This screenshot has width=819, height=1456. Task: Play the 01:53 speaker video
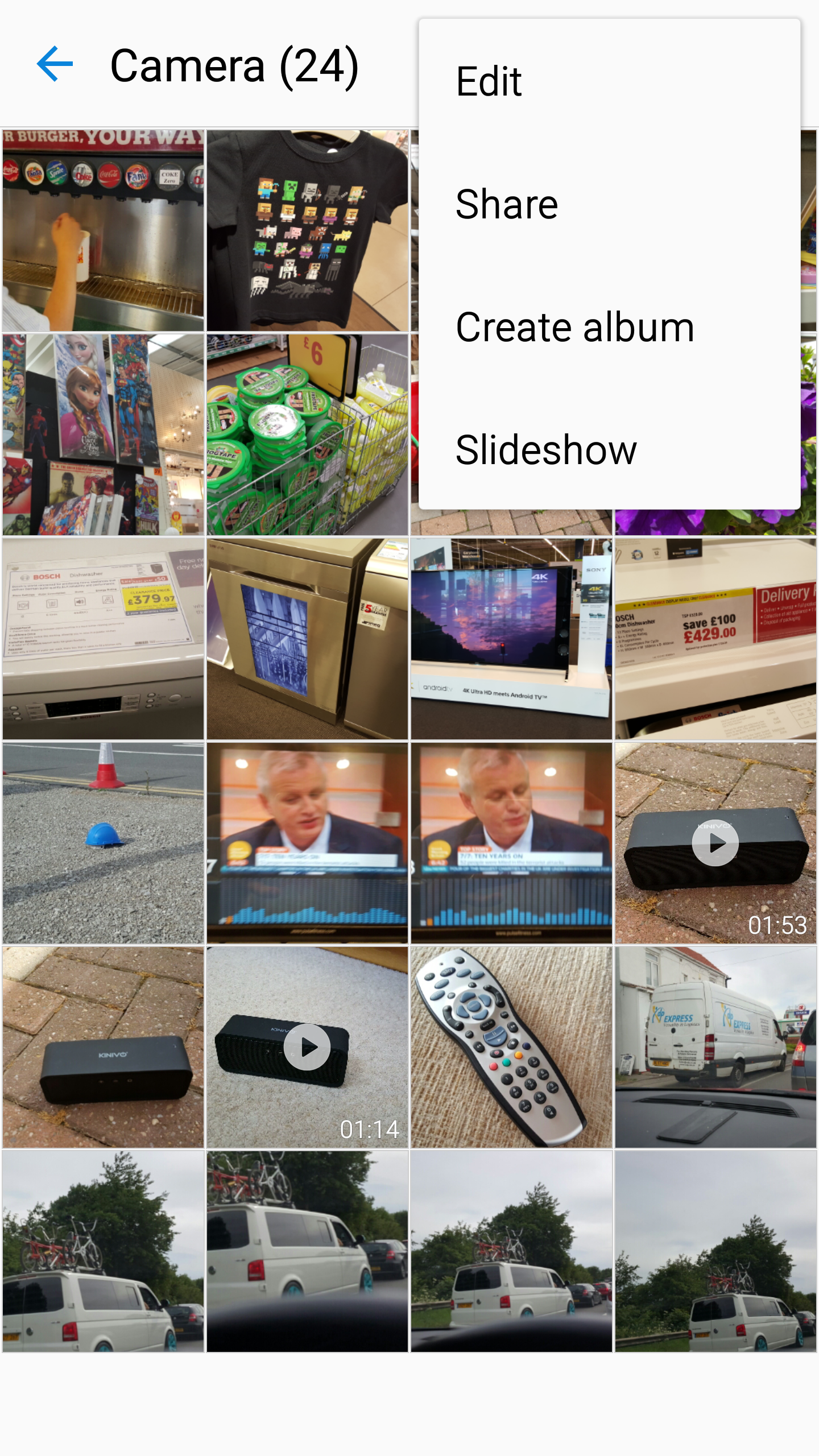(x=715, y=843)
